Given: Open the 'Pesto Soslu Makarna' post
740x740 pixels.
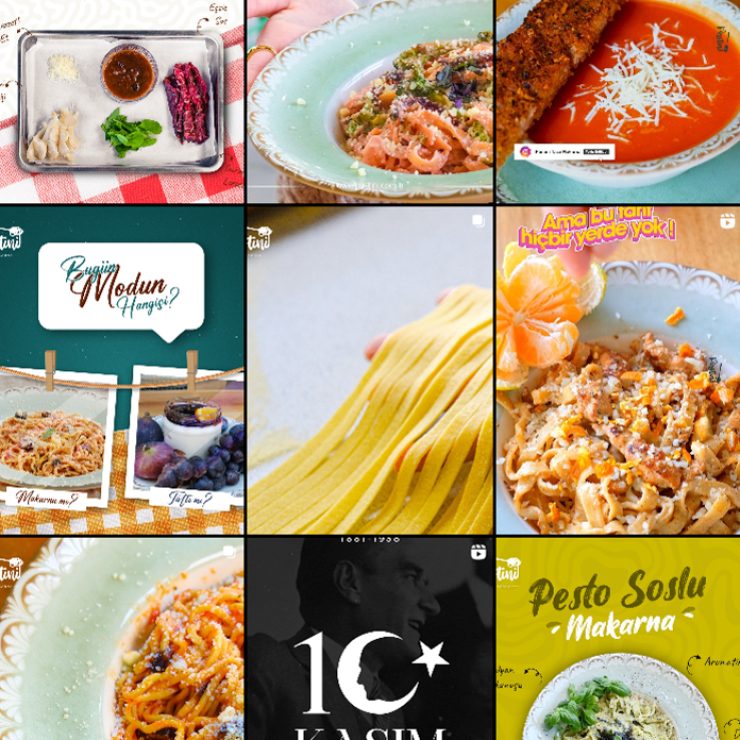Looking at the screenshot, I should [x=618, y=640].
